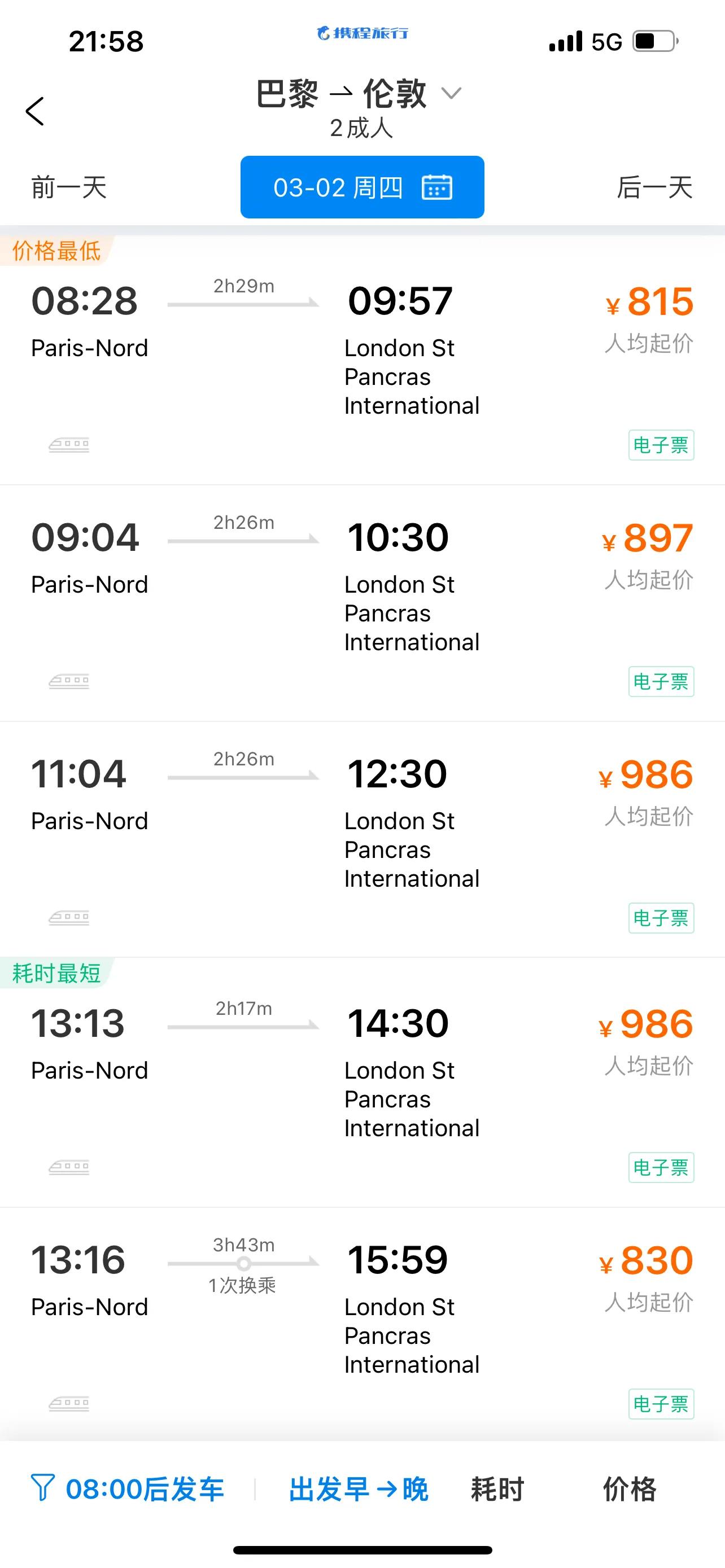Open date picker for 03-02 周四
Screen dimensions: 725x1568
coord(362,187)
